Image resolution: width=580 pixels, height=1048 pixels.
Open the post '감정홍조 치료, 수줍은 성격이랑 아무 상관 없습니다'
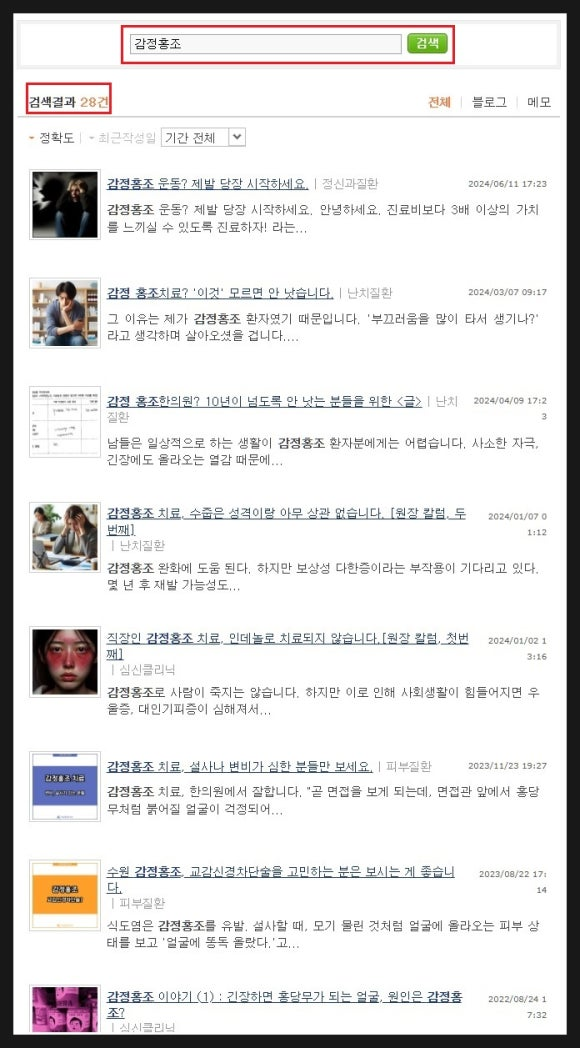click(x=287, y=522)
